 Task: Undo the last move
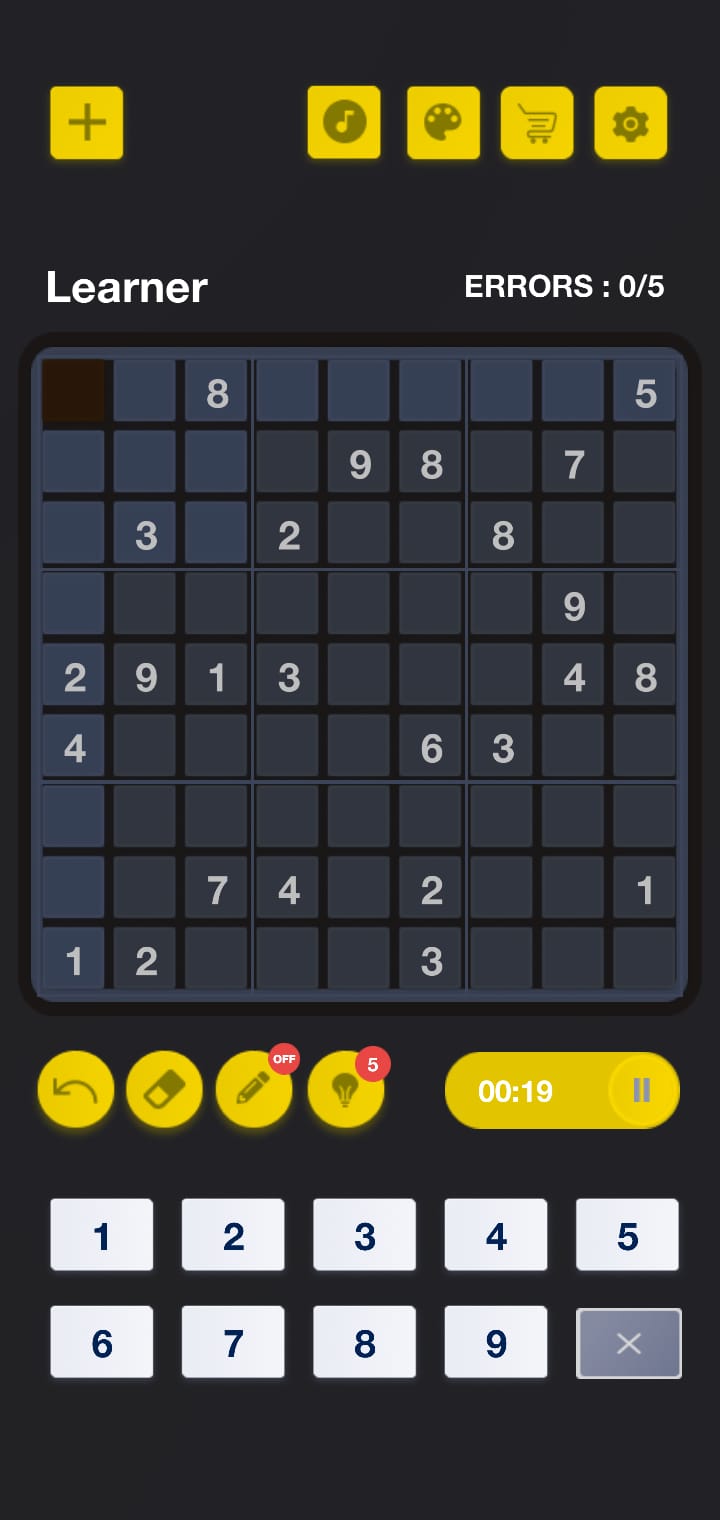coord(75,1090)
